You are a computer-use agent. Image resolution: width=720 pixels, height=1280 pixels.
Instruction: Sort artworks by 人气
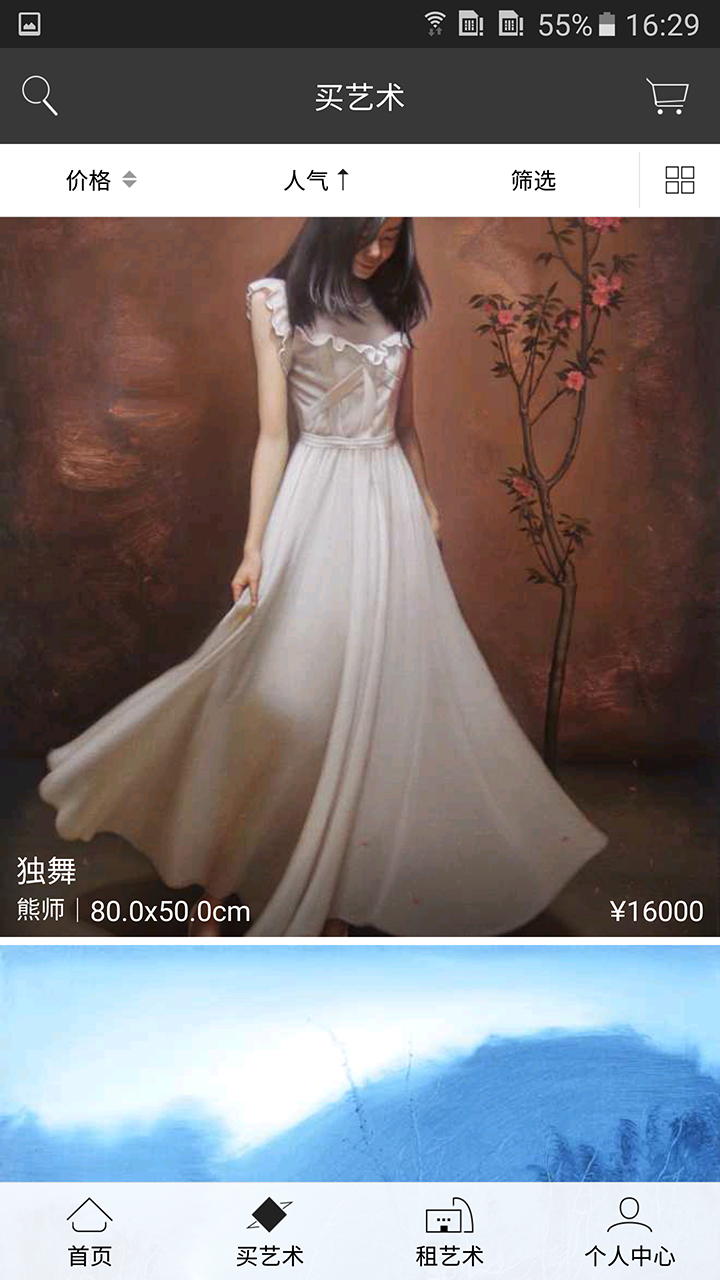point(316,180)
